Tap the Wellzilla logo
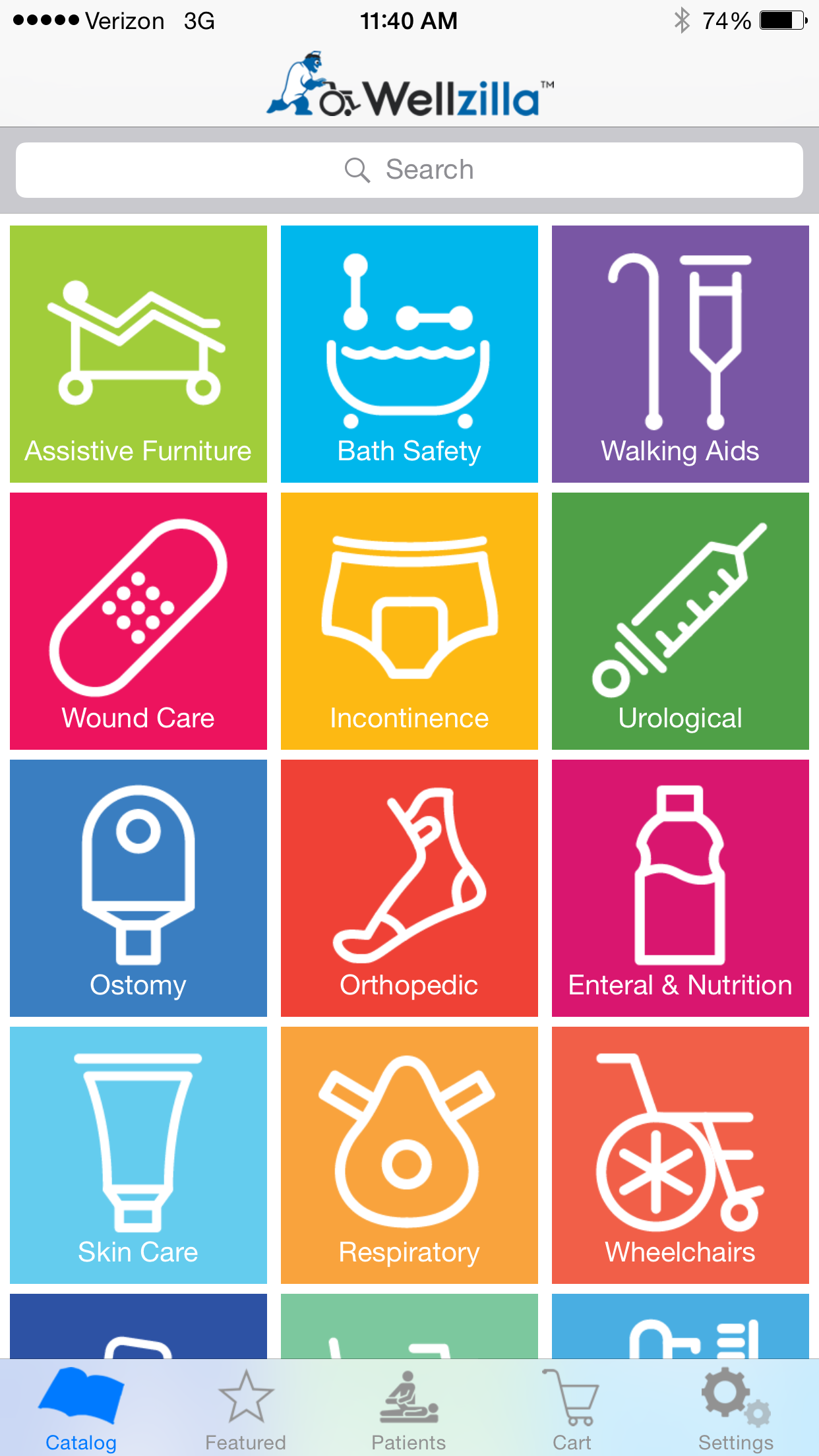Image resolution: width=819 pixels, height=1456 pixels. pyautogui.click(x=409, y=86)
